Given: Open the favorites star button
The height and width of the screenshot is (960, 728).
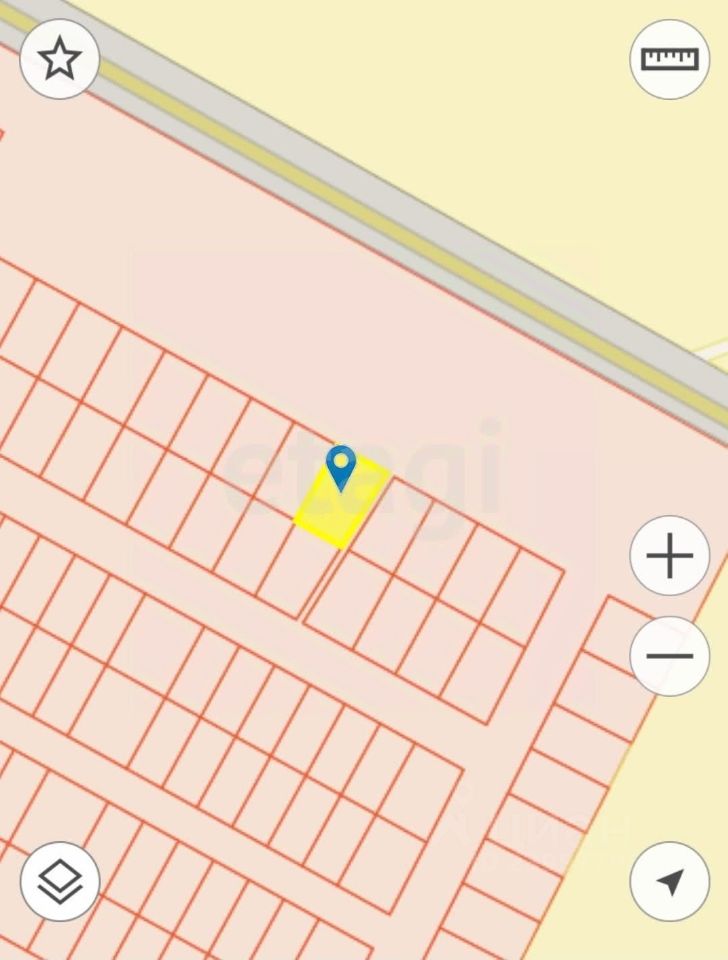Looking at the screenshot, I should click(60, 59).
